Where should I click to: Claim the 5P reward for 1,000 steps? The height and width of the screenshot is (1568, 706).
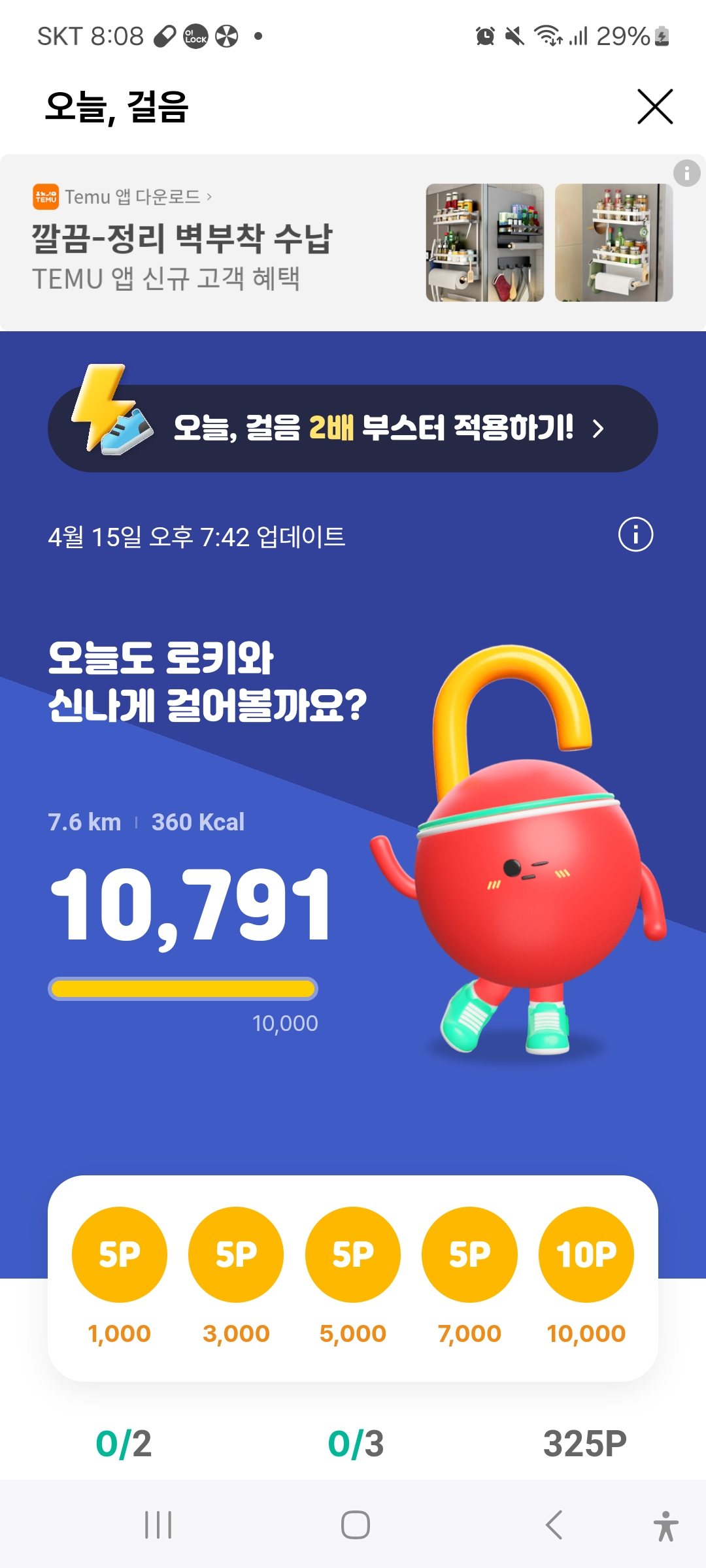click(x=120, y=1254)
